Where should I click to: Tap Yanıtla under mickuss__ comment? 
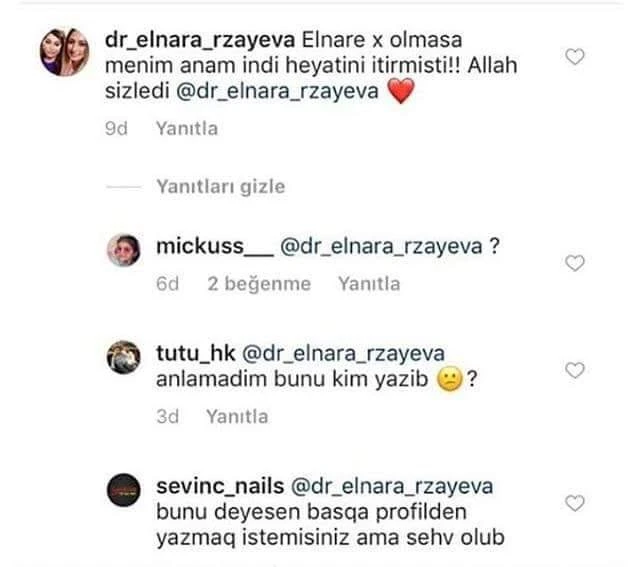[x=369, y=284]
